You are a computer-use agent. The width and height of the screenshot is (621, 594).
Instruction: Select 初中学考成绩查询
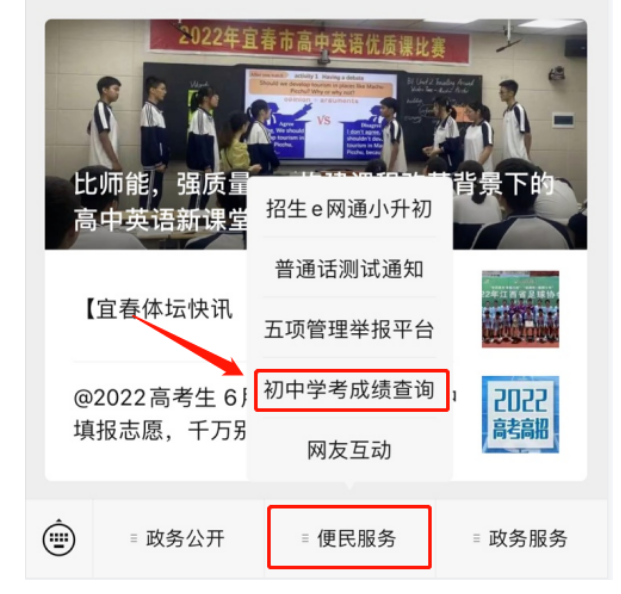[x=349, y=389]
